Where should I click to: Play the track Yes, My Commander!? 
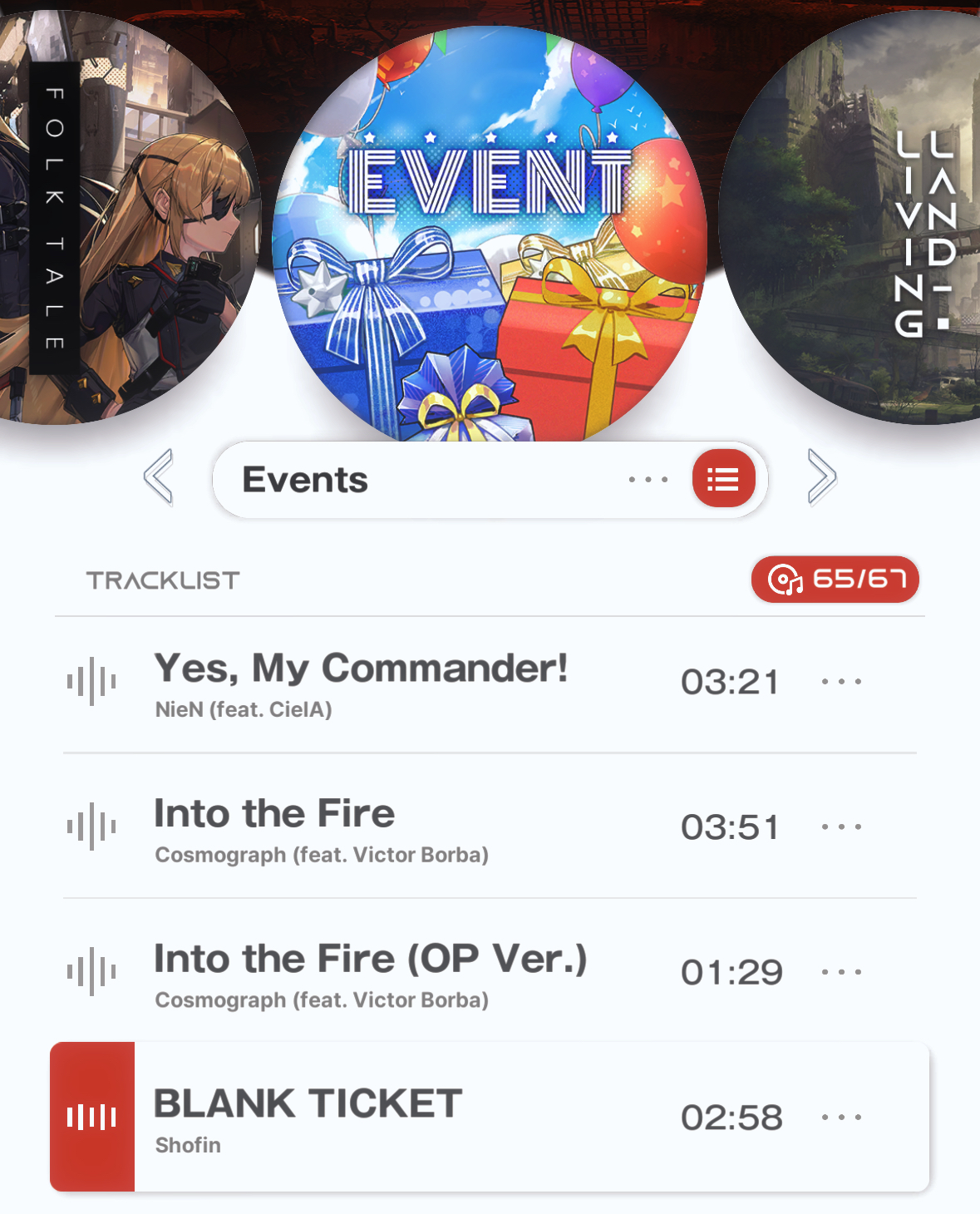361,683
